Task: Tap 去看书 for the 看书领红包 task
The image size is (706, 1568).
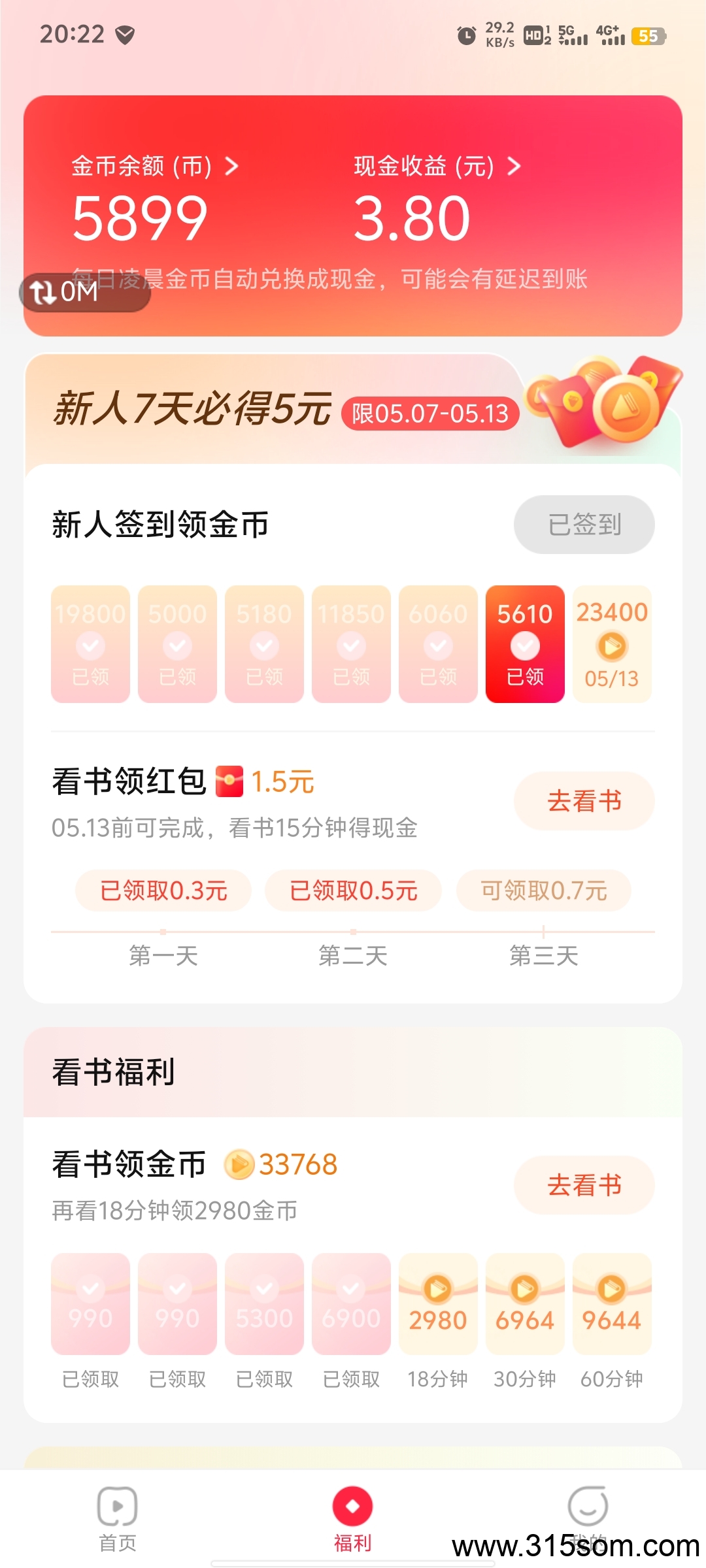Action: [584, 801]
